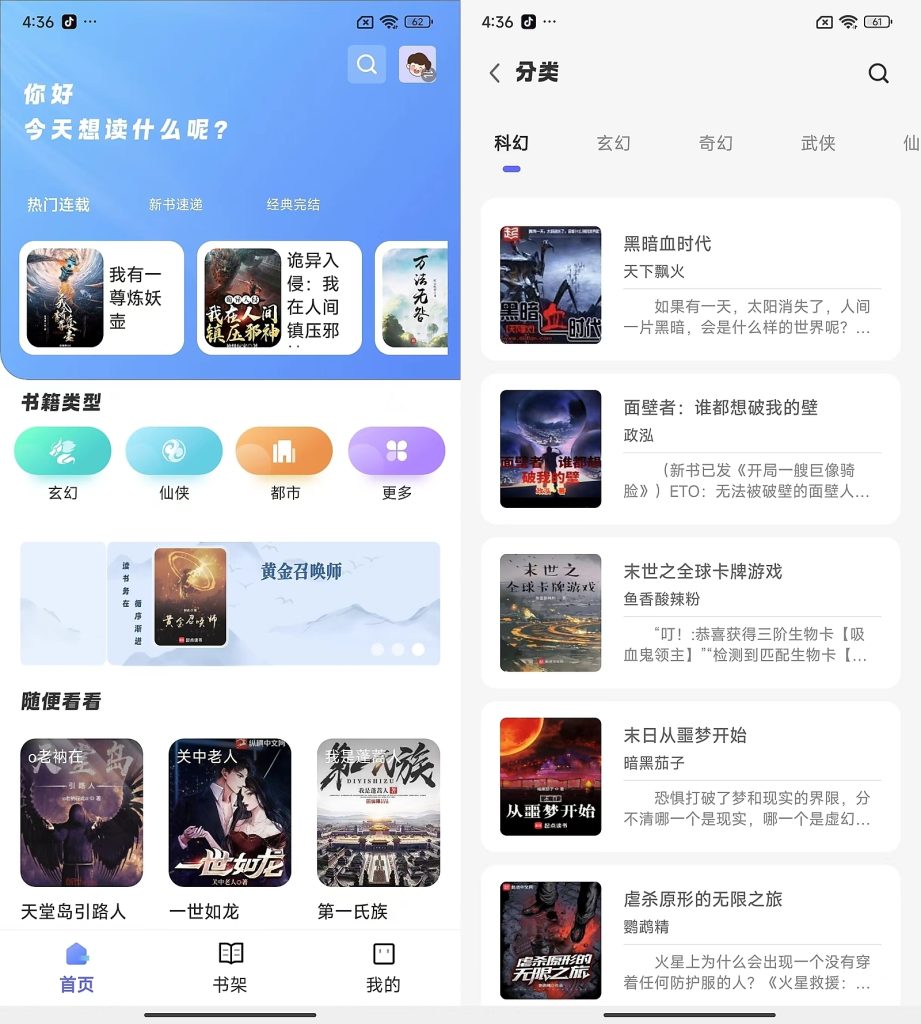Go back from the 分类 page
921x1024 pixels.
(x=494, y=73)
